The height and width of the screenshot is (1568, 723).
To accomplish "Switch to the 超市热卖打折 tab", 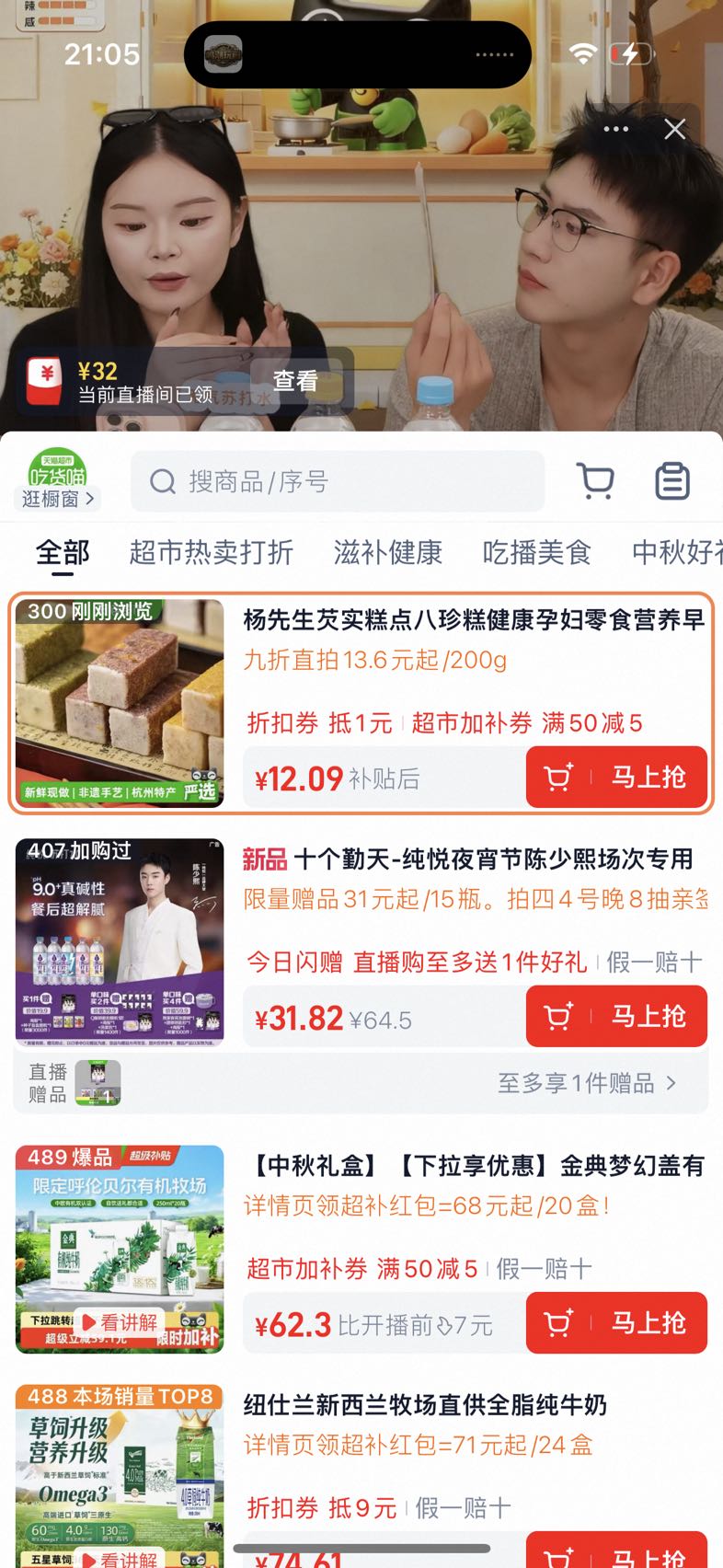I will click(x=212, y=552).
